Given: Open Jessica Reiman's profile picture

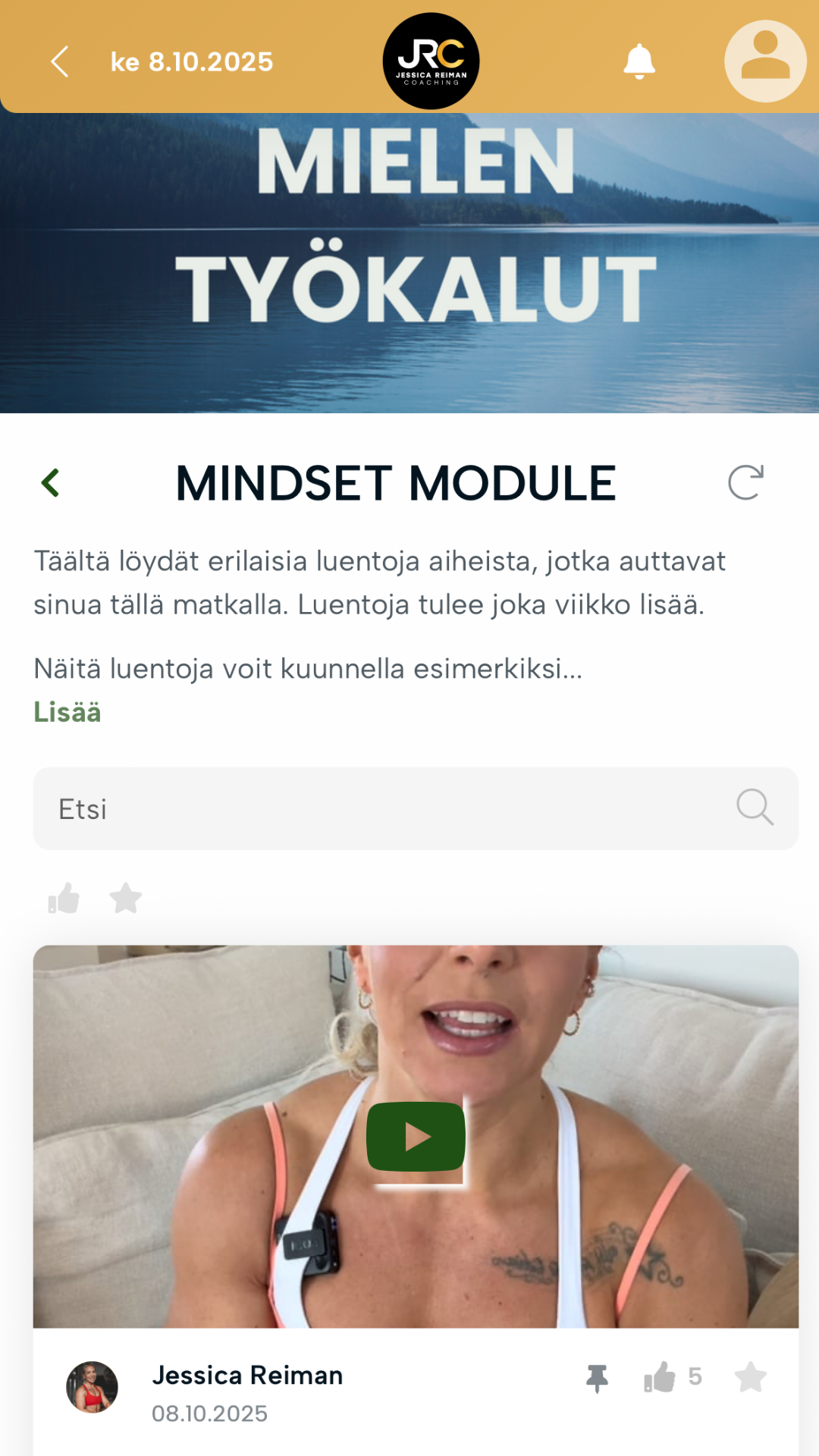Looking at the screenshot, I should (93, 1387).
